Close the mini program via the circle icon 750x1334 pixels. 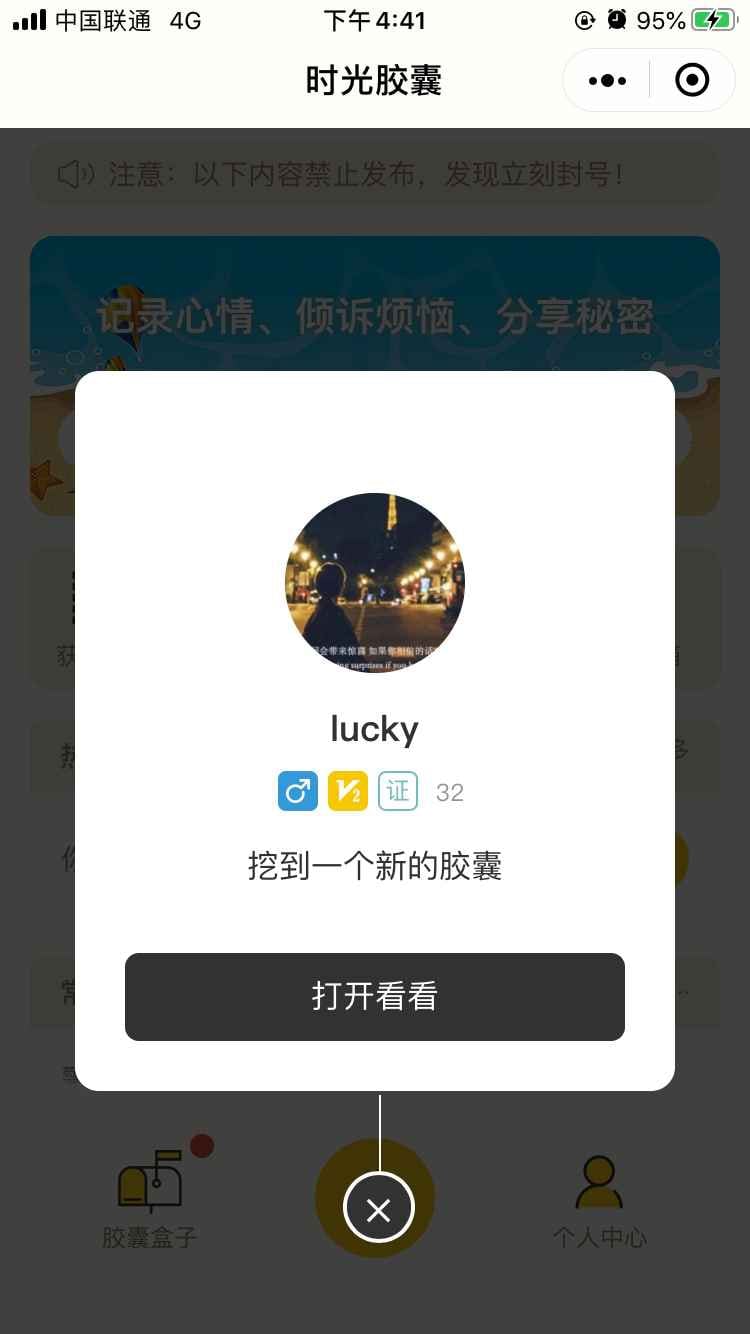click(x=692, y=81)
